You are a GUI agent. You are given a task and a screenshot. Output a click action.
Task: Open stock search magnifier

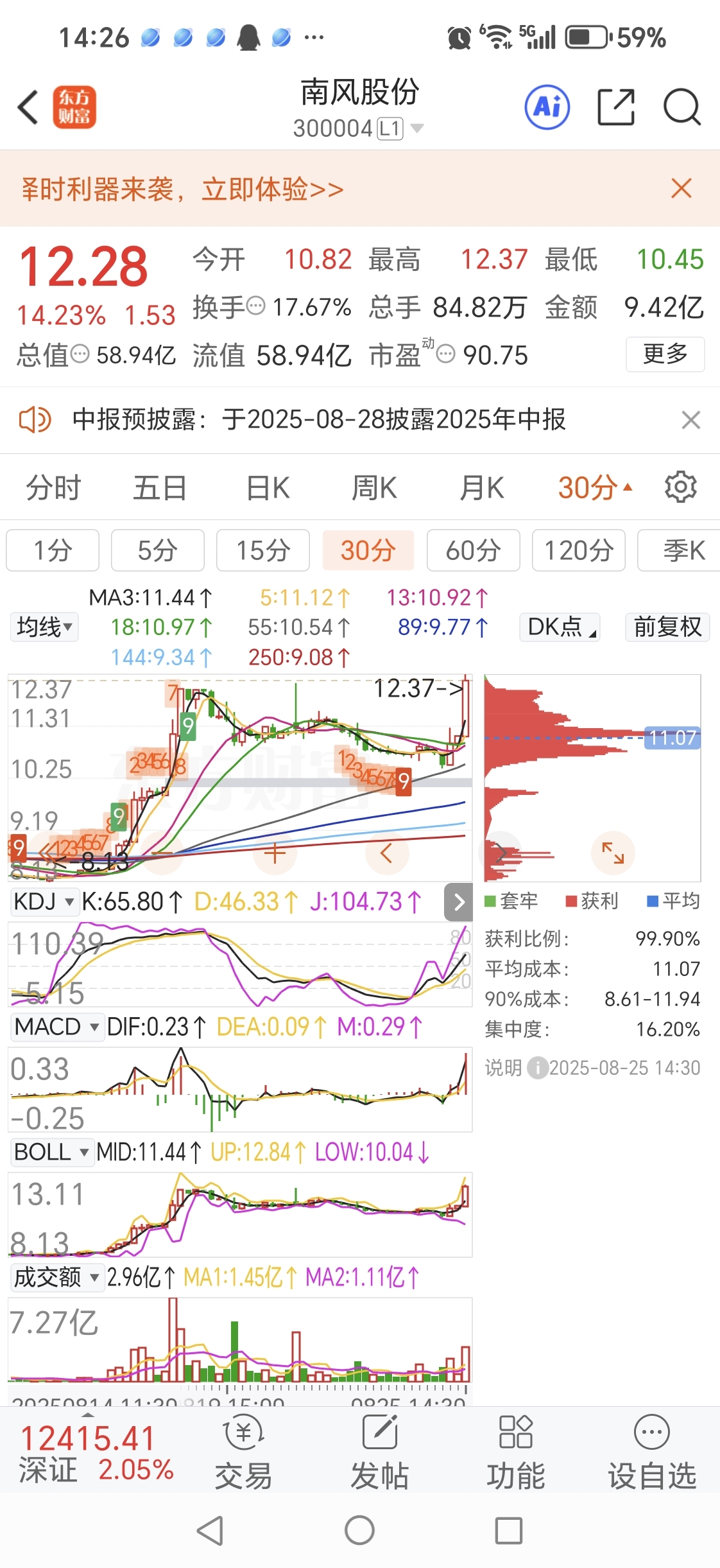[681, 107]
